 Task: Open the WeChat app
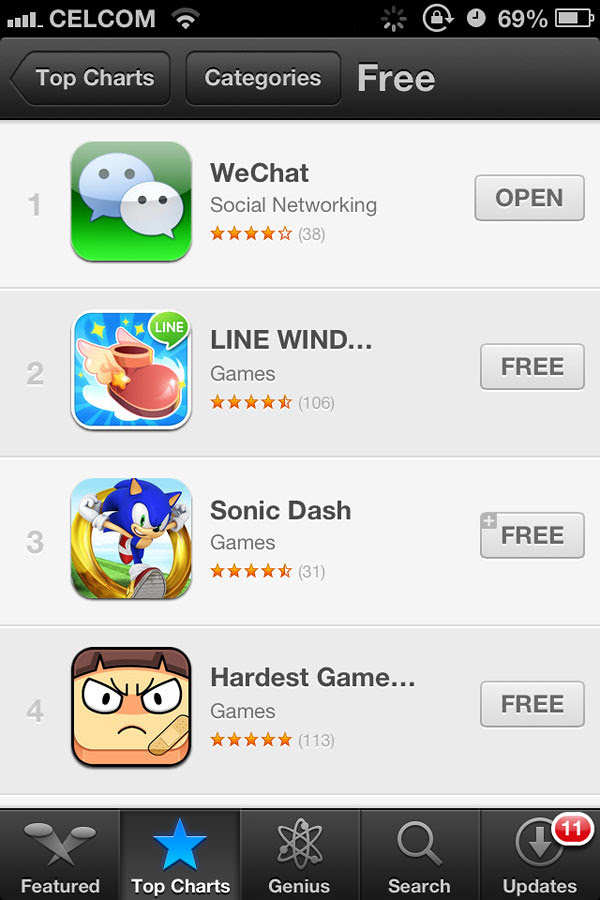529,198
